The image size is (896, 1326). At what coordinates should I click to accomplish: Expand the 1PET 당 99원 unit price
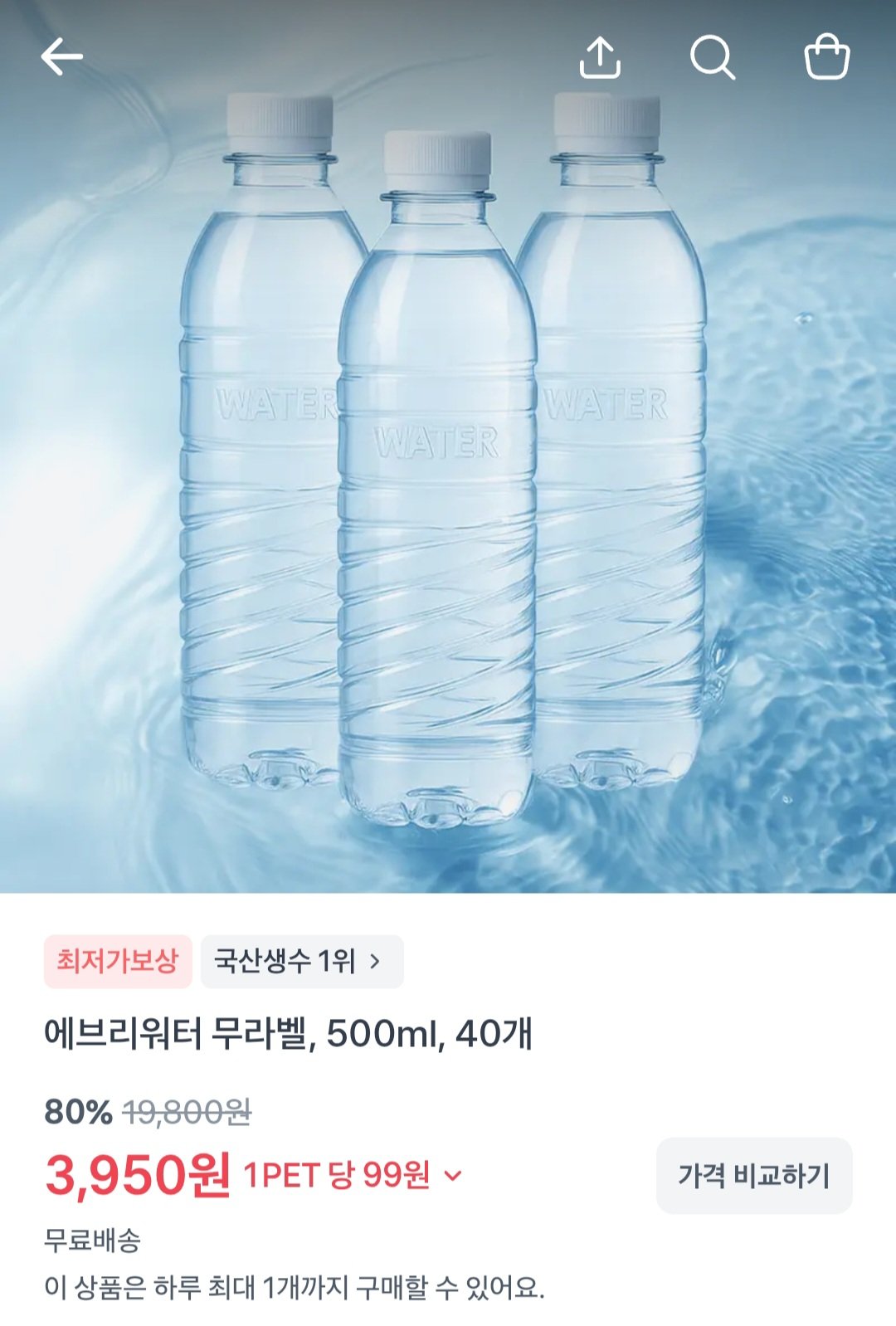click(353, 1174)
